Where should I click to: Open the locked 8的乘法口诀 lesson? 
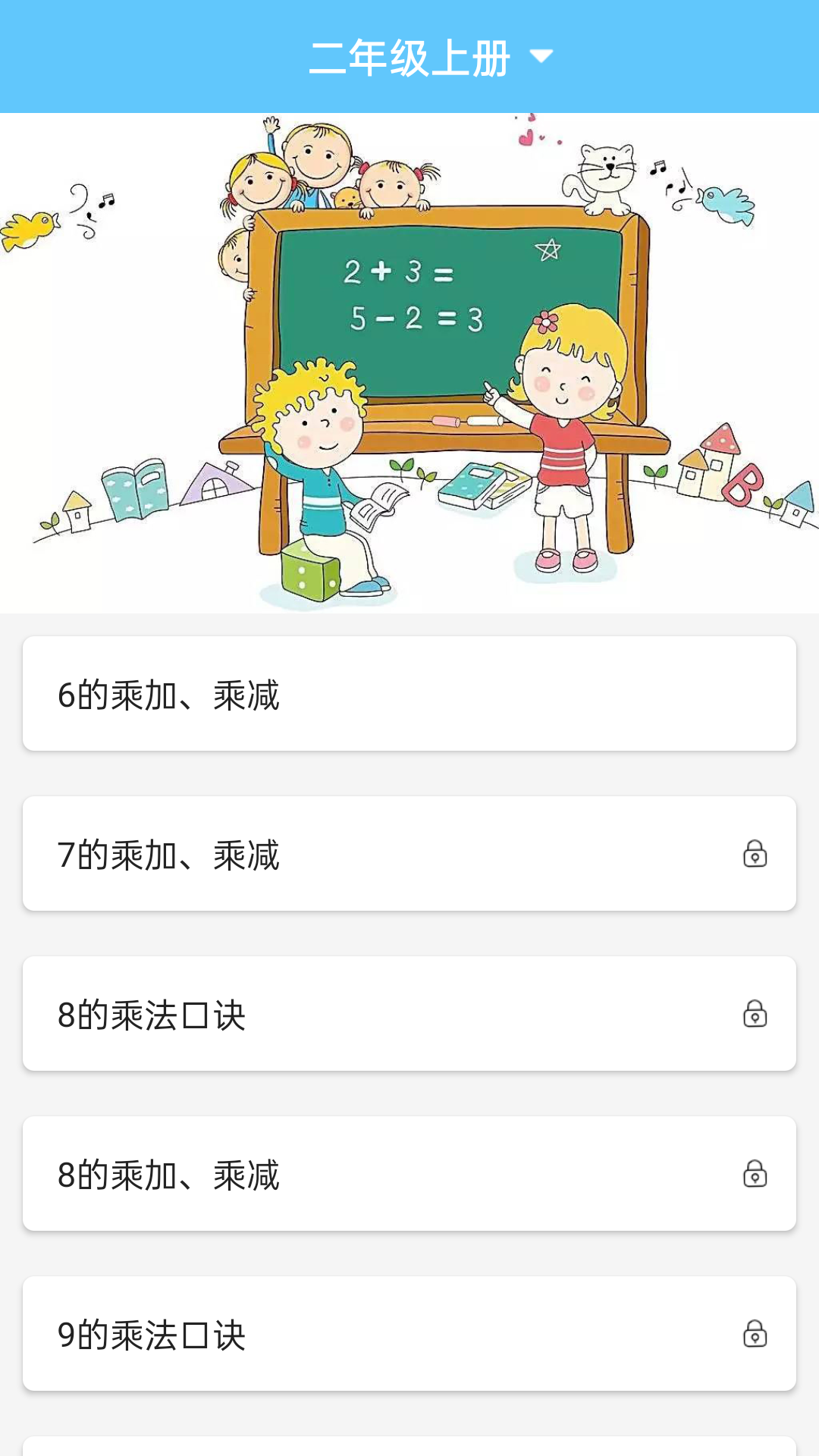[409, 1014]
